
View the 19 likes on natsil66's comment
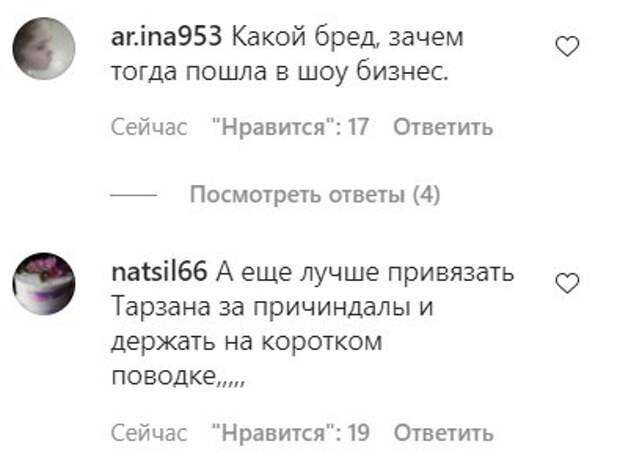pyautogui.click(x=291, y=433)
